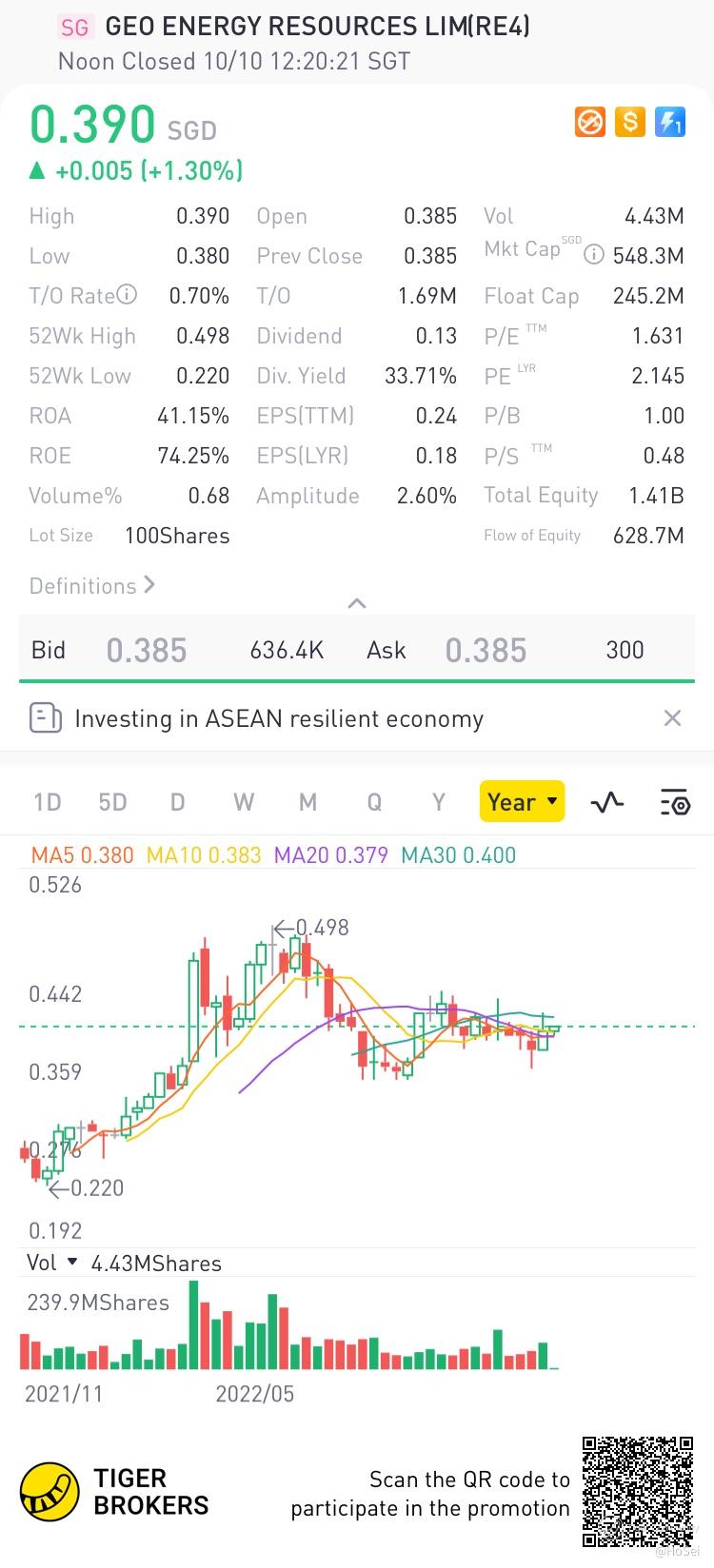Screen dimensions: 714x1568
Task: Show info about Mkt Cap
Action: pos(593,254)
